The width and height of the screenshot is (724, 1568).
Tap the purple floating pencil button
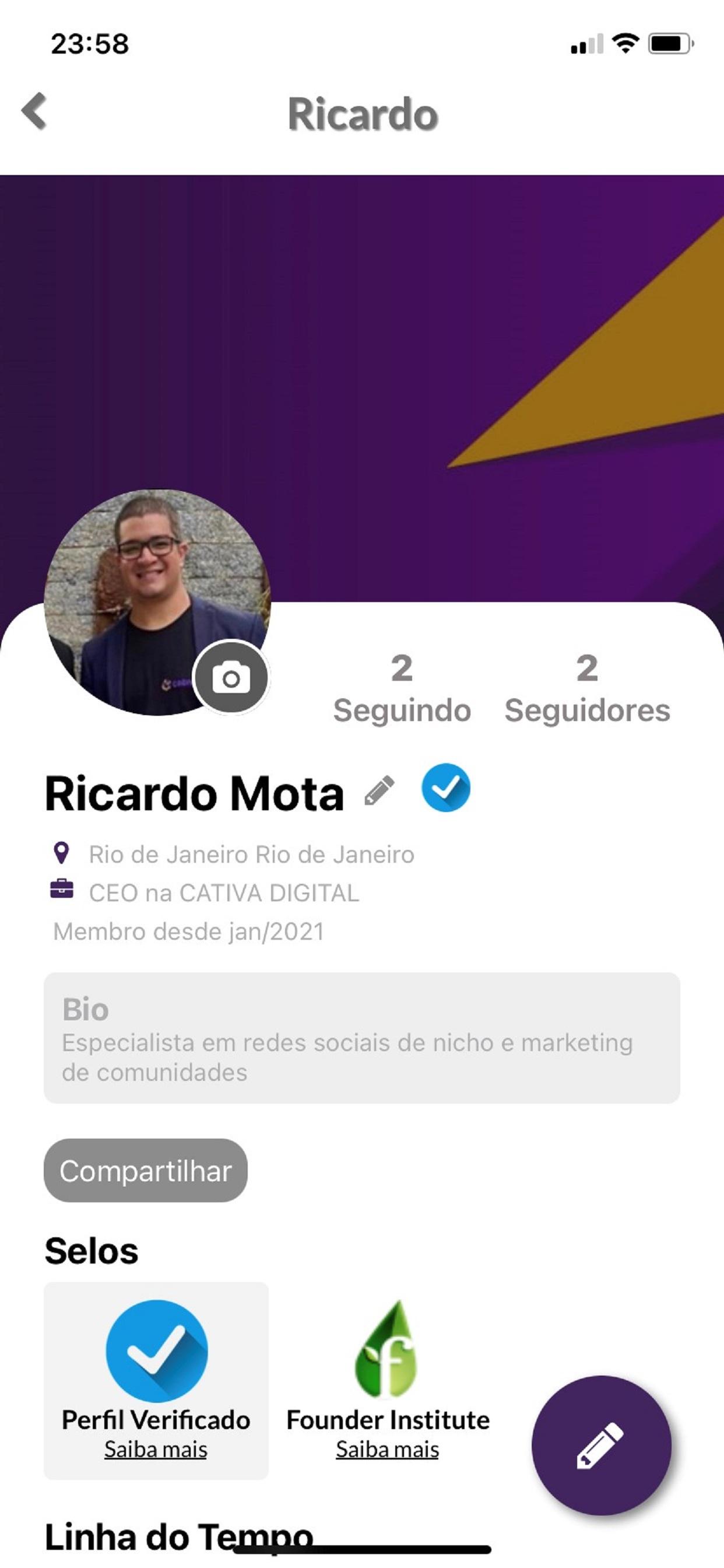pos(601,1445)
